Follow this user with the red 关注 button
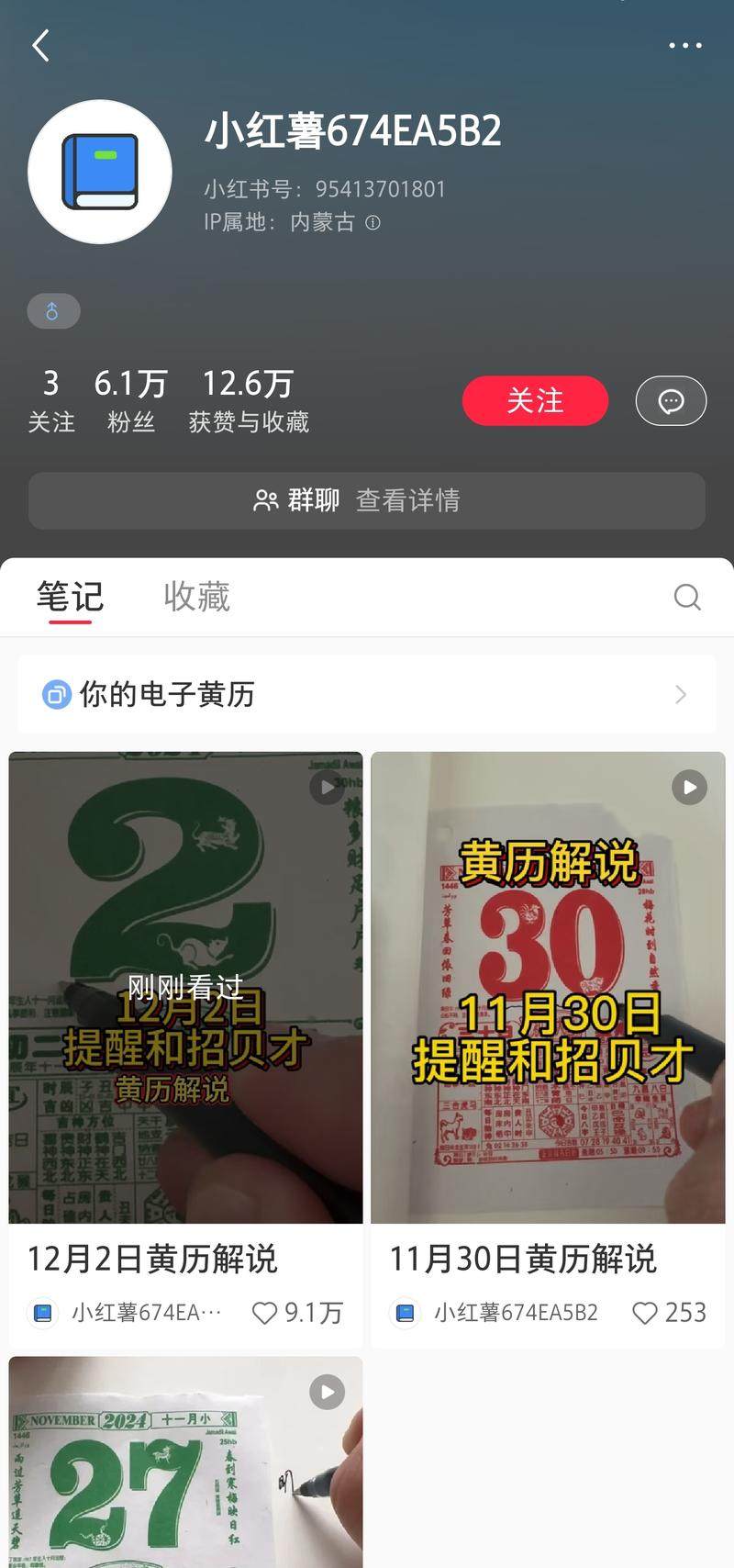 tap(535, 400)
